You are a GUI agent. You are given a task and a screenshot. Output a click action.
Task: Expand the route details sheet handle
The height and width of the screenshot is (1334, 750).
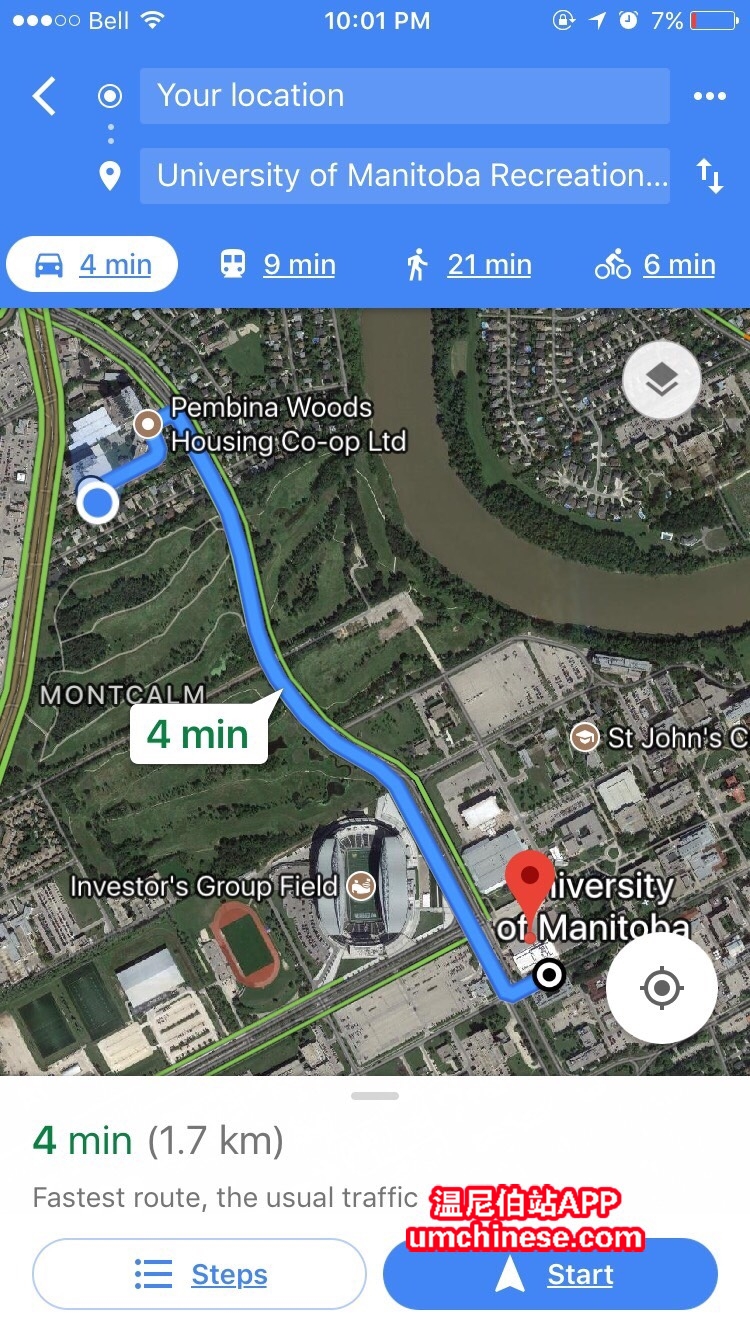coord(375,1096)
